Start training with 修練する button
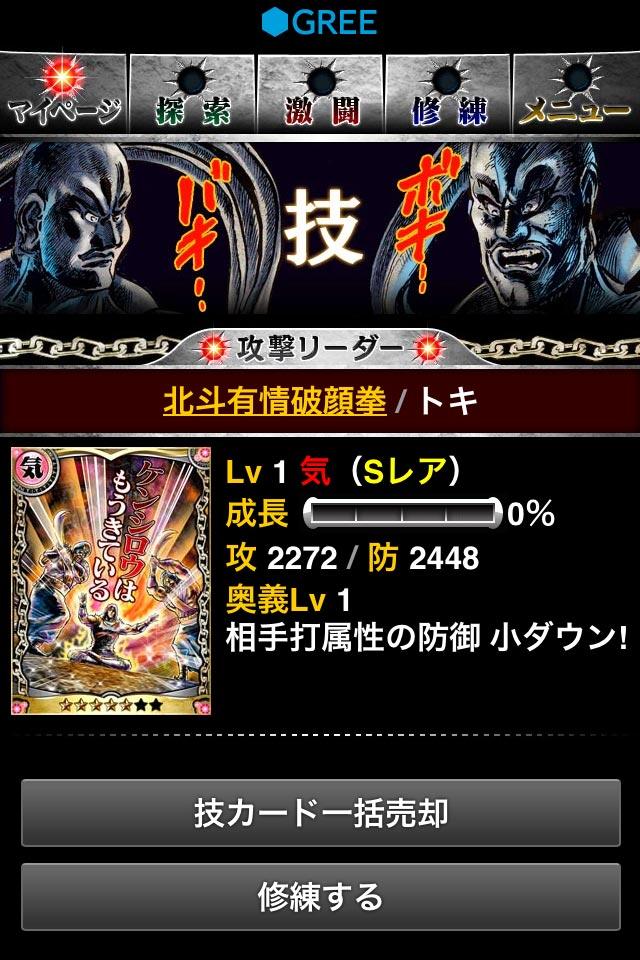Viewport: 640px width, 960px height. pyautogui.click(x=320, y=897)
